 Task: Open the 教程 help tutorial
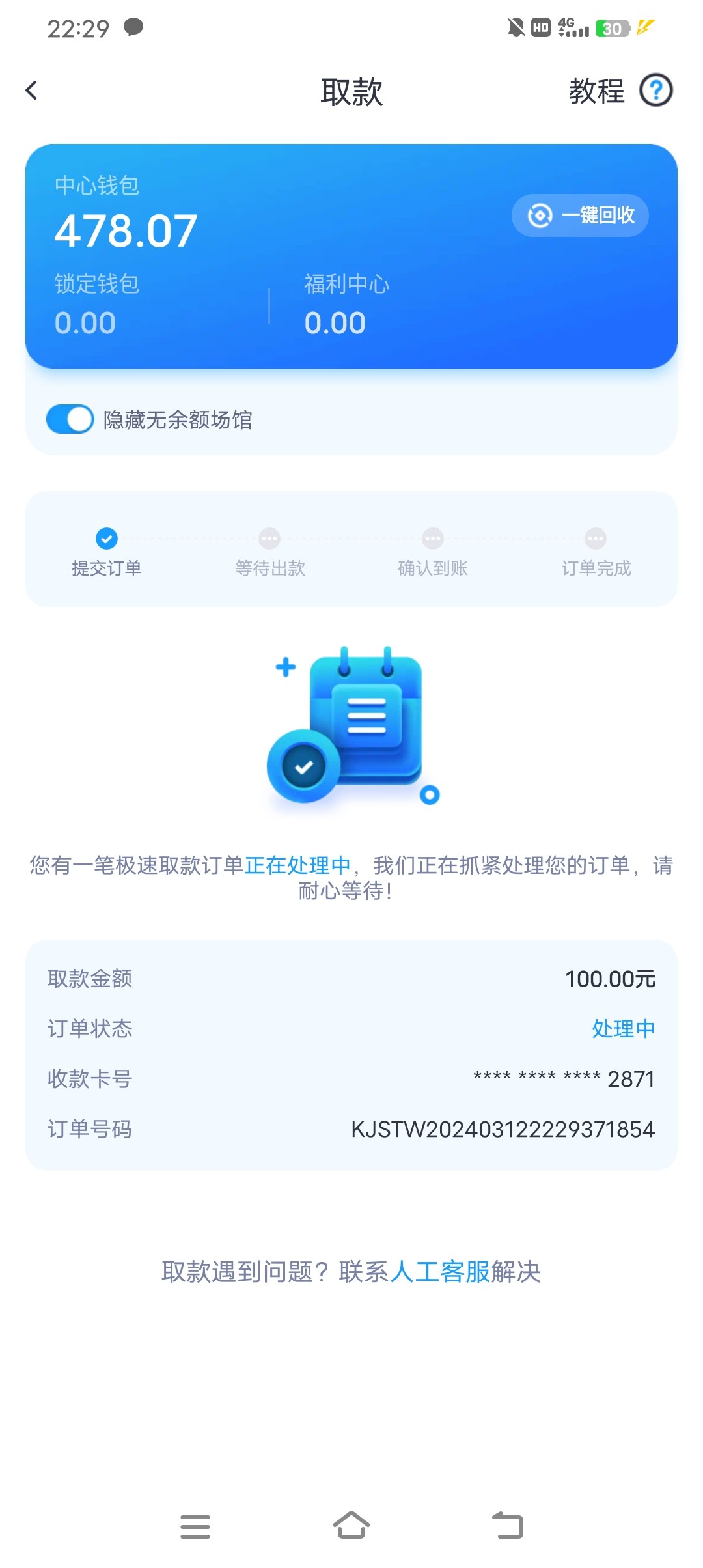point(620,91)
